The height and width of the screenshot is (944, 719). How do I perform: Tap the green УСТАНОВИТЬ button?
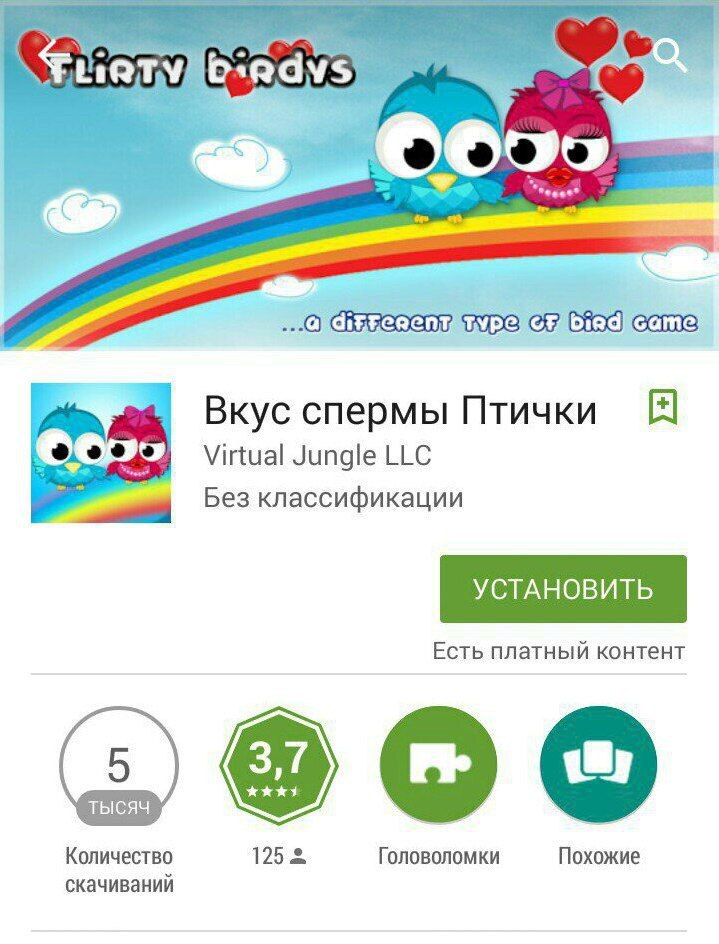pos(563,589)
